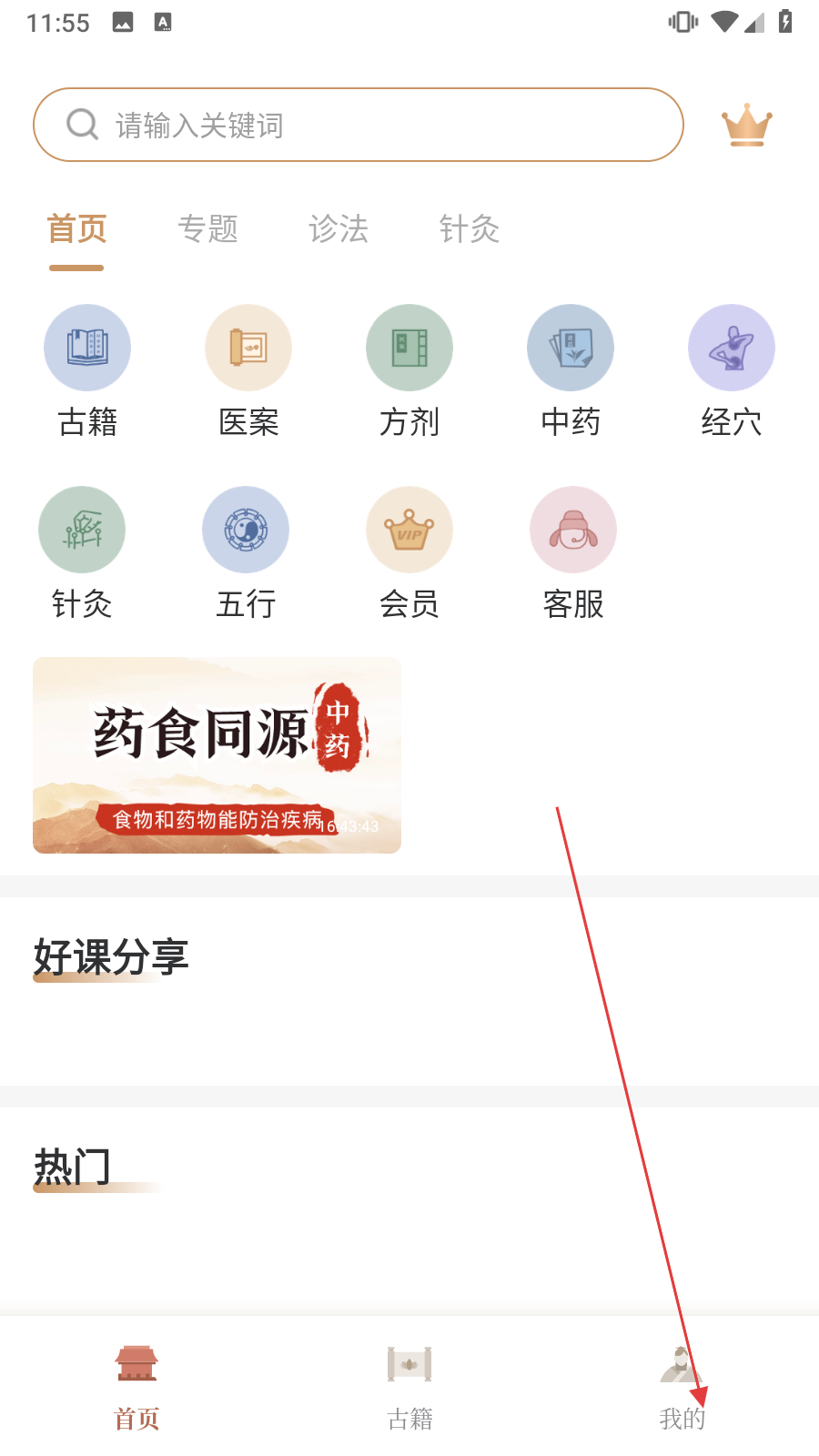
Task: Open the 方剂 category
Action: pos(409,349)
